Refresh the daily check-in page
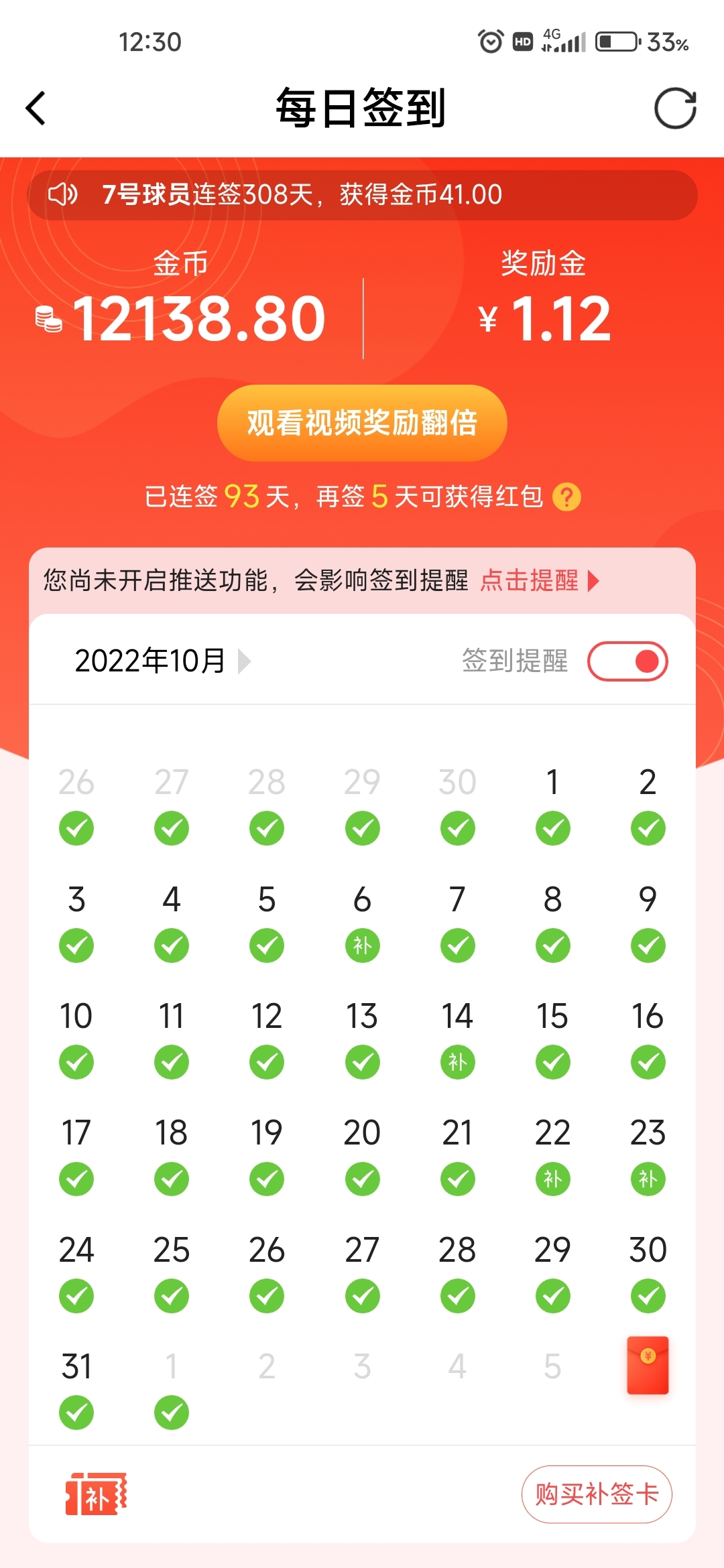Screen dimensions: 724x1568 [675, 109]
